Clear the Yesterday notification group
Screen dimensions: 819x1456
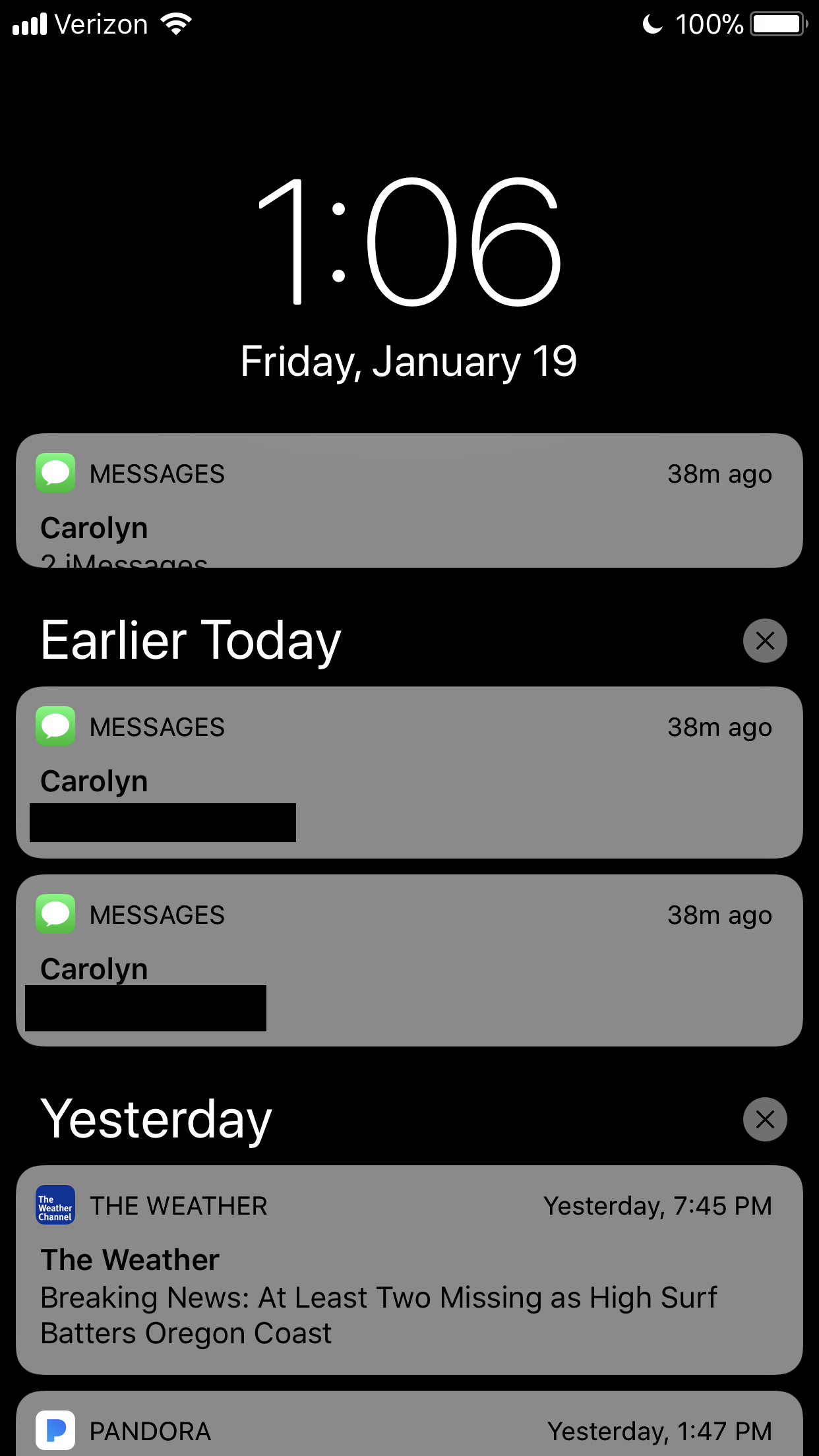[x=764, y=1119]
